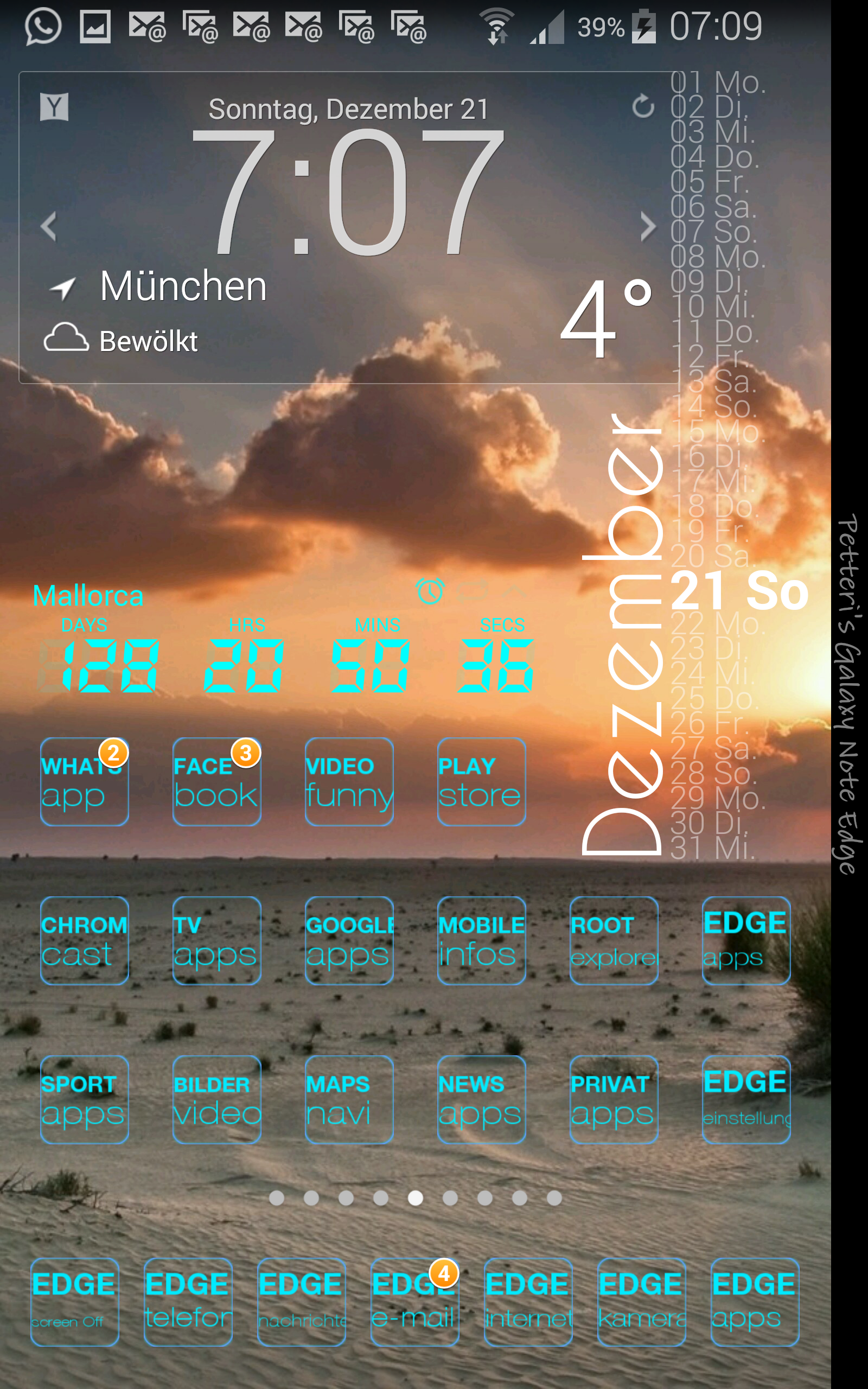This screenshot has width=868, height=1389.
Task: Open the TV apps folder
Action: [x=217, y=941]
